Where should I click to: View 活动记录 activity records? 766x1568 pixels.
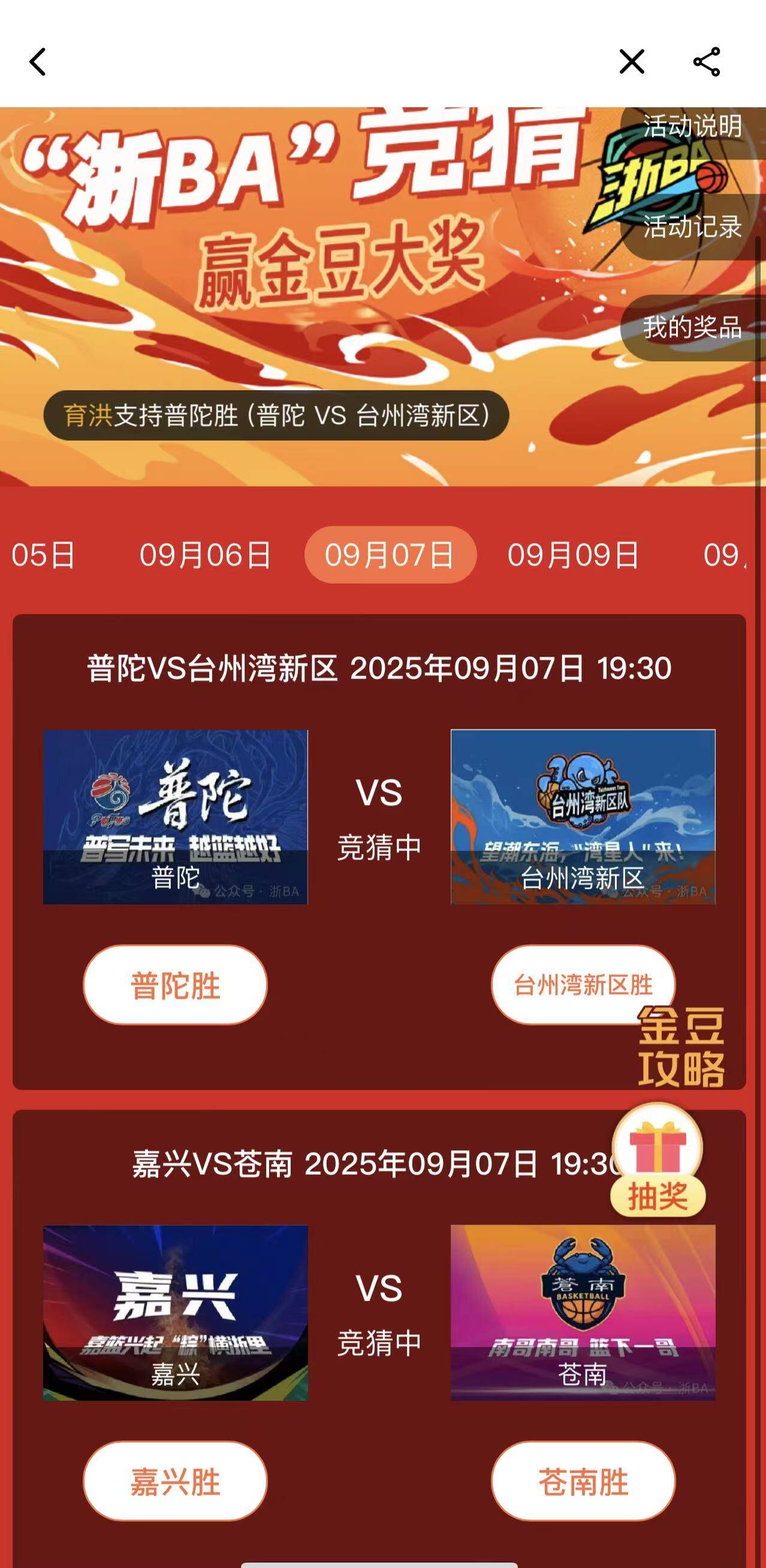[x=692, y=227]
